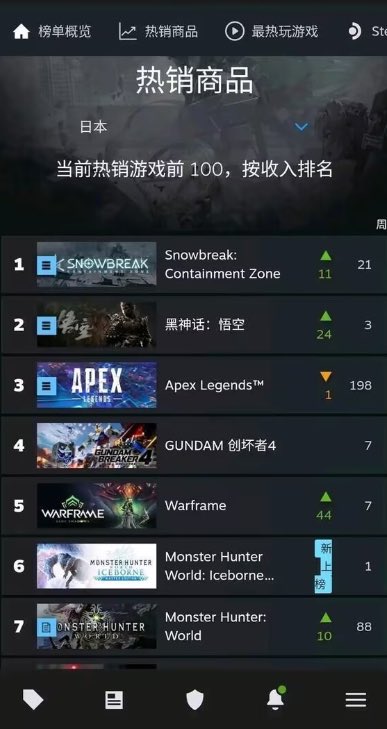Image resolution: width=387 pixels, height=729 pixels.
Task: Open the Steam Guard shield icon
Action: click(x=194, y=700)
